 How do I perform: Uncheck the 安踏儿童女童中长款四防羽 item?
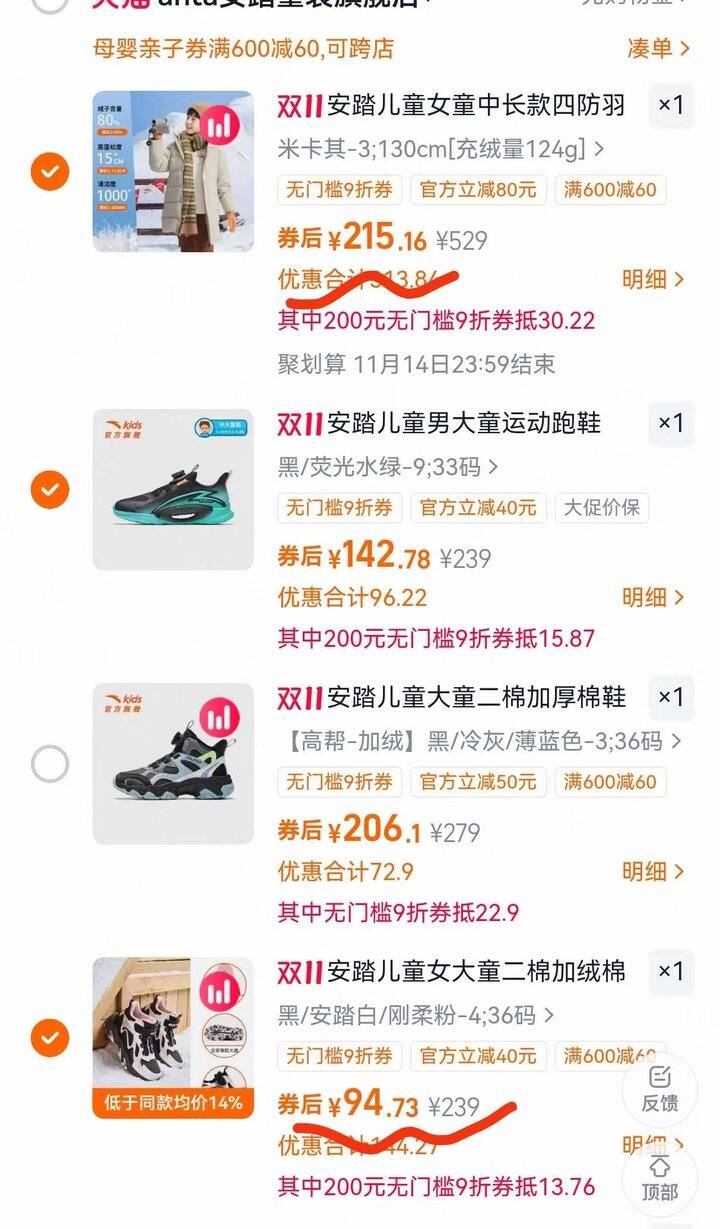[x=50, y=172]
